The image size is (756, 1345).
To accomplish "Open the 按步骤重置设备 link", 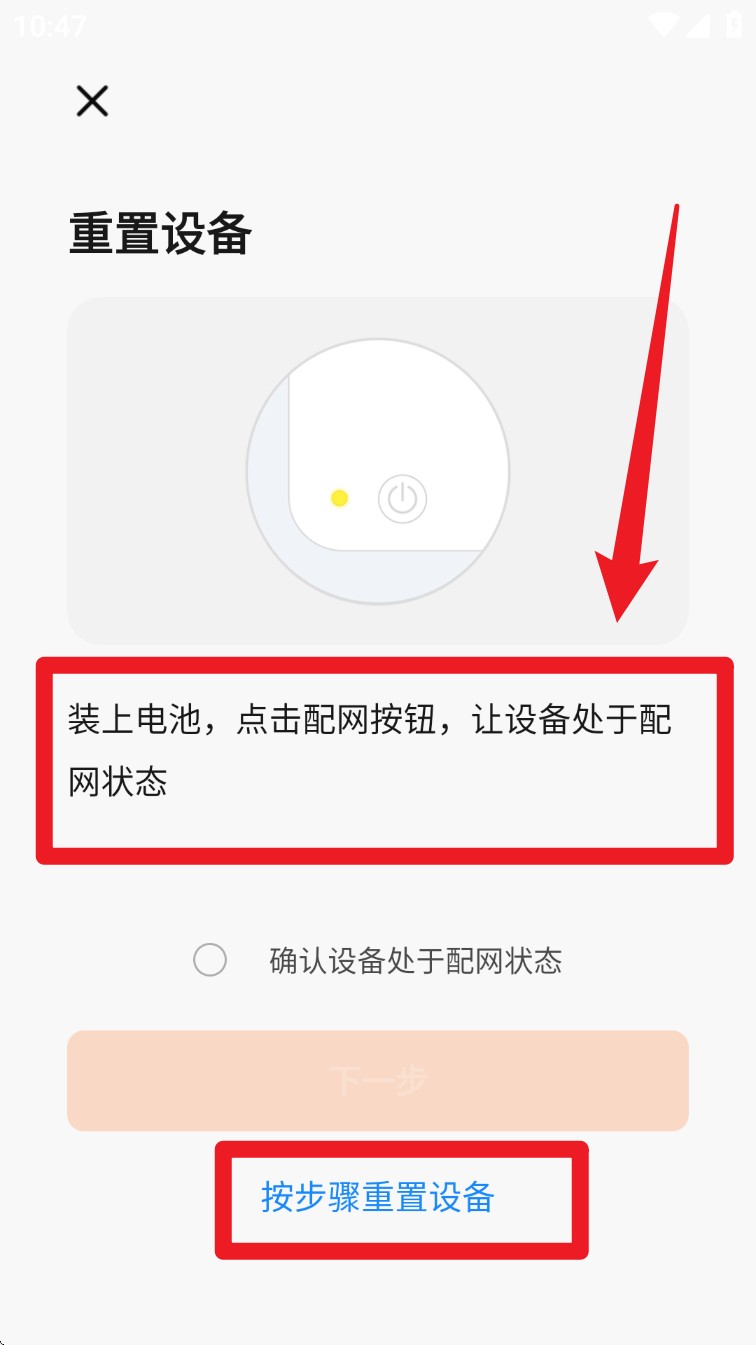I will coord(378,1197).
